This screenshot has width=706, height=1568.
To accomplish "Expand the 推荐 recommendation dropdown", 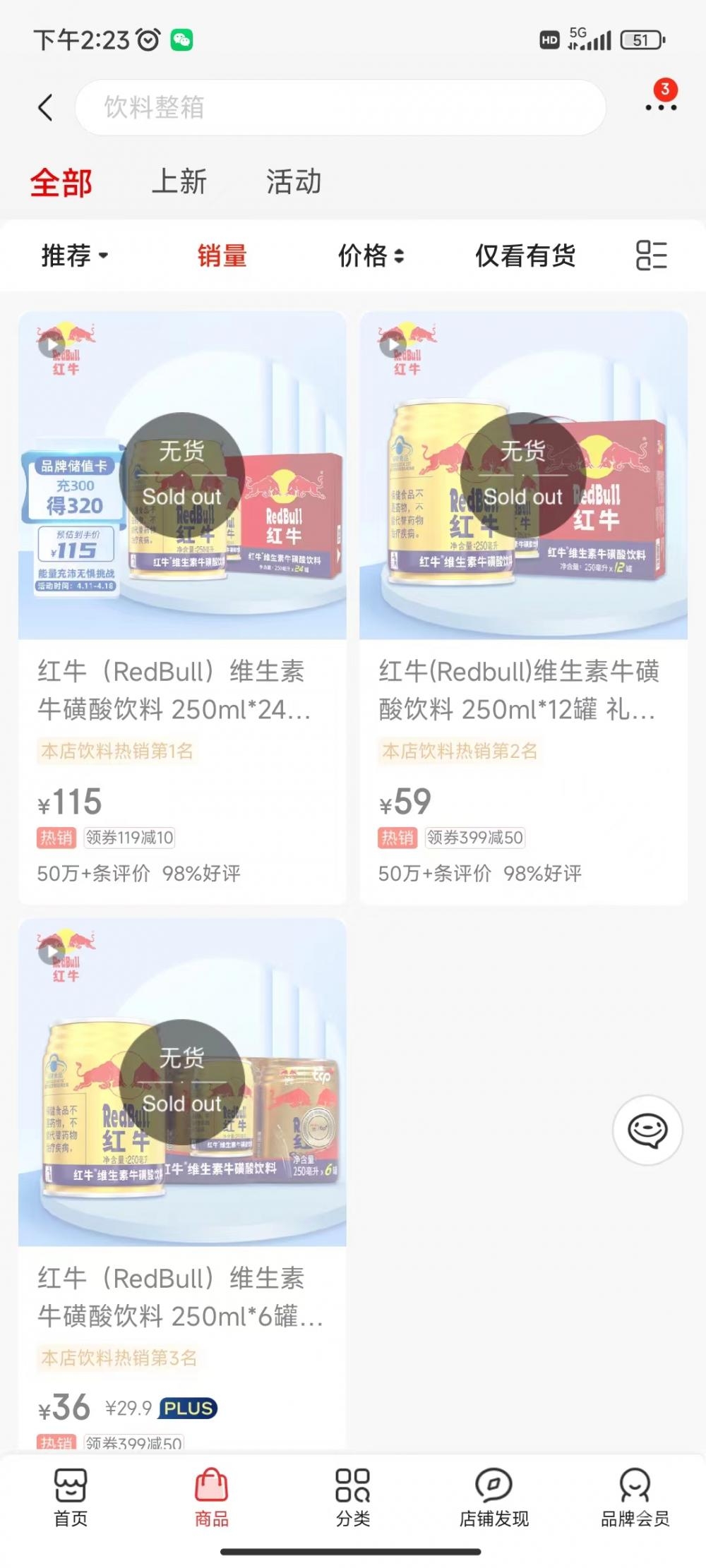I will click(x=73, y=256).
